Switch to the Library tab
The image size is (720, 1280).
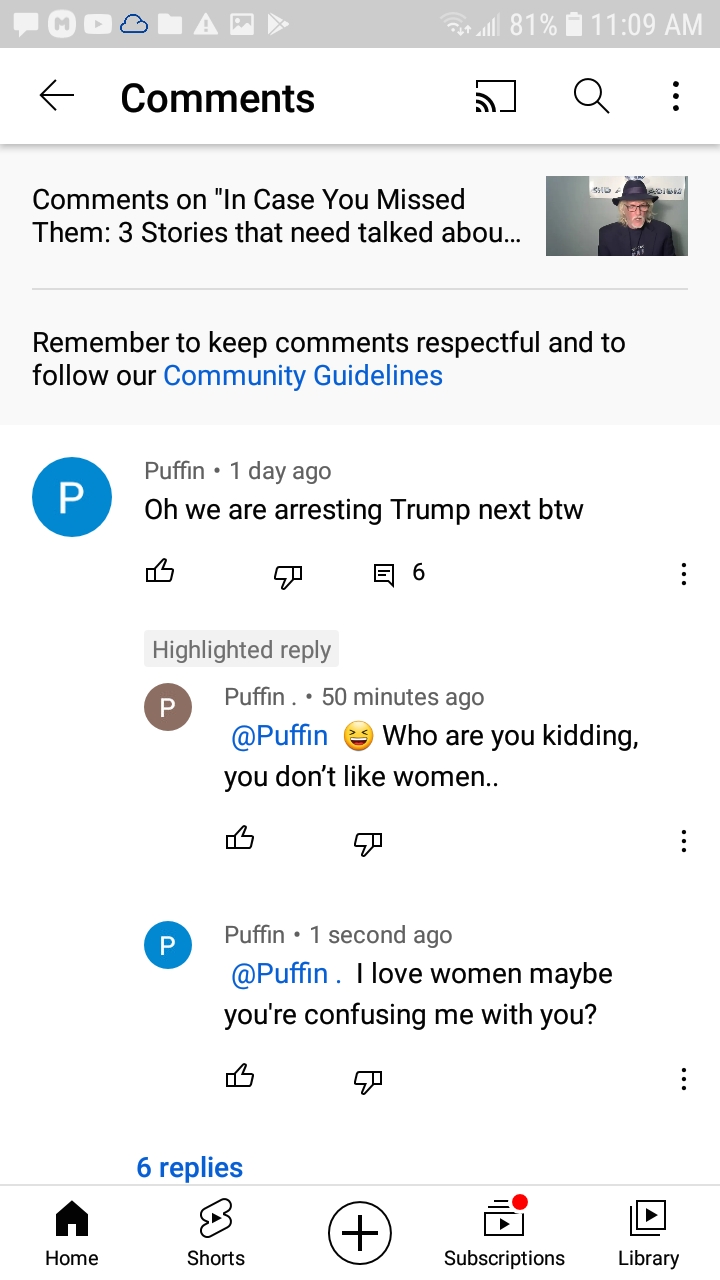648,1233
